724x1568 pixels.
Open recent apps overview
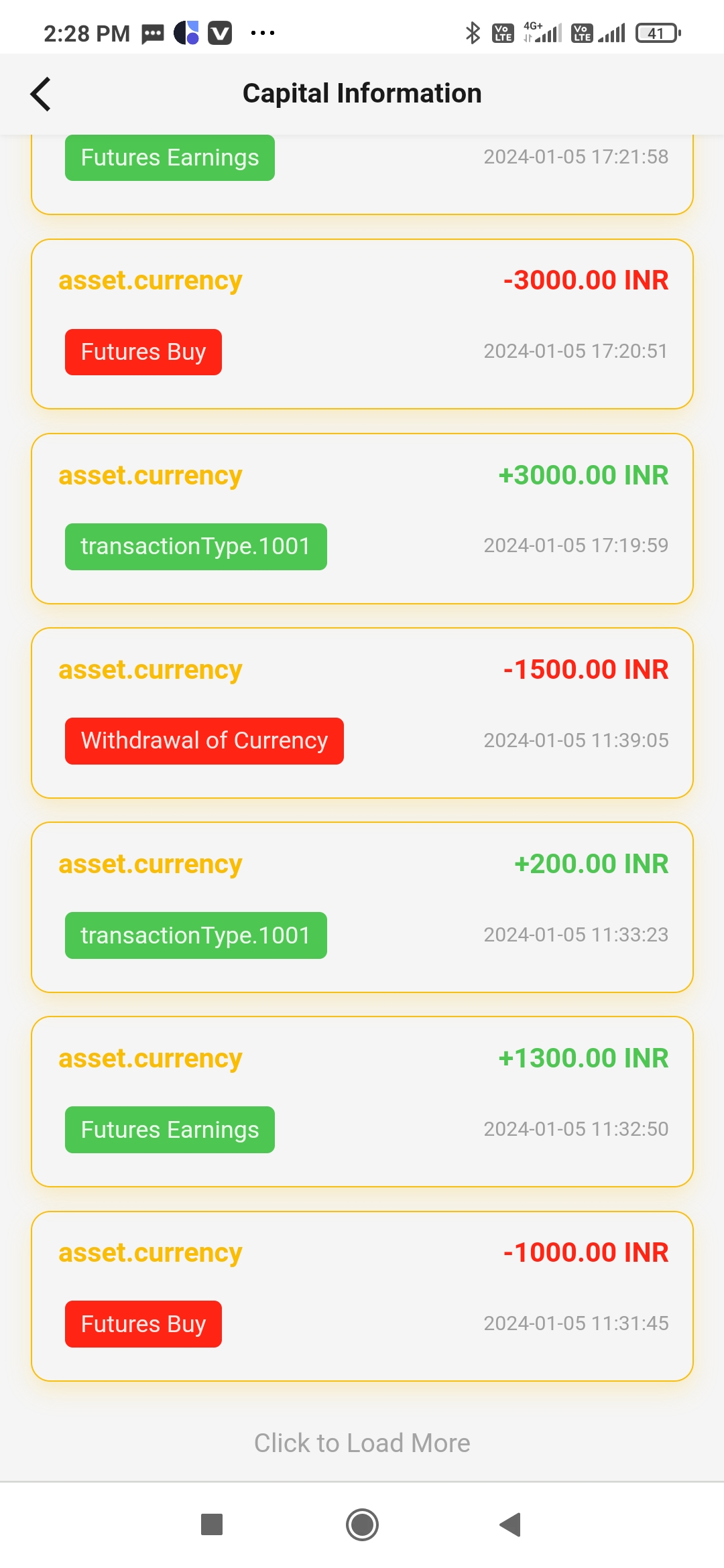tap(212, 1524)
